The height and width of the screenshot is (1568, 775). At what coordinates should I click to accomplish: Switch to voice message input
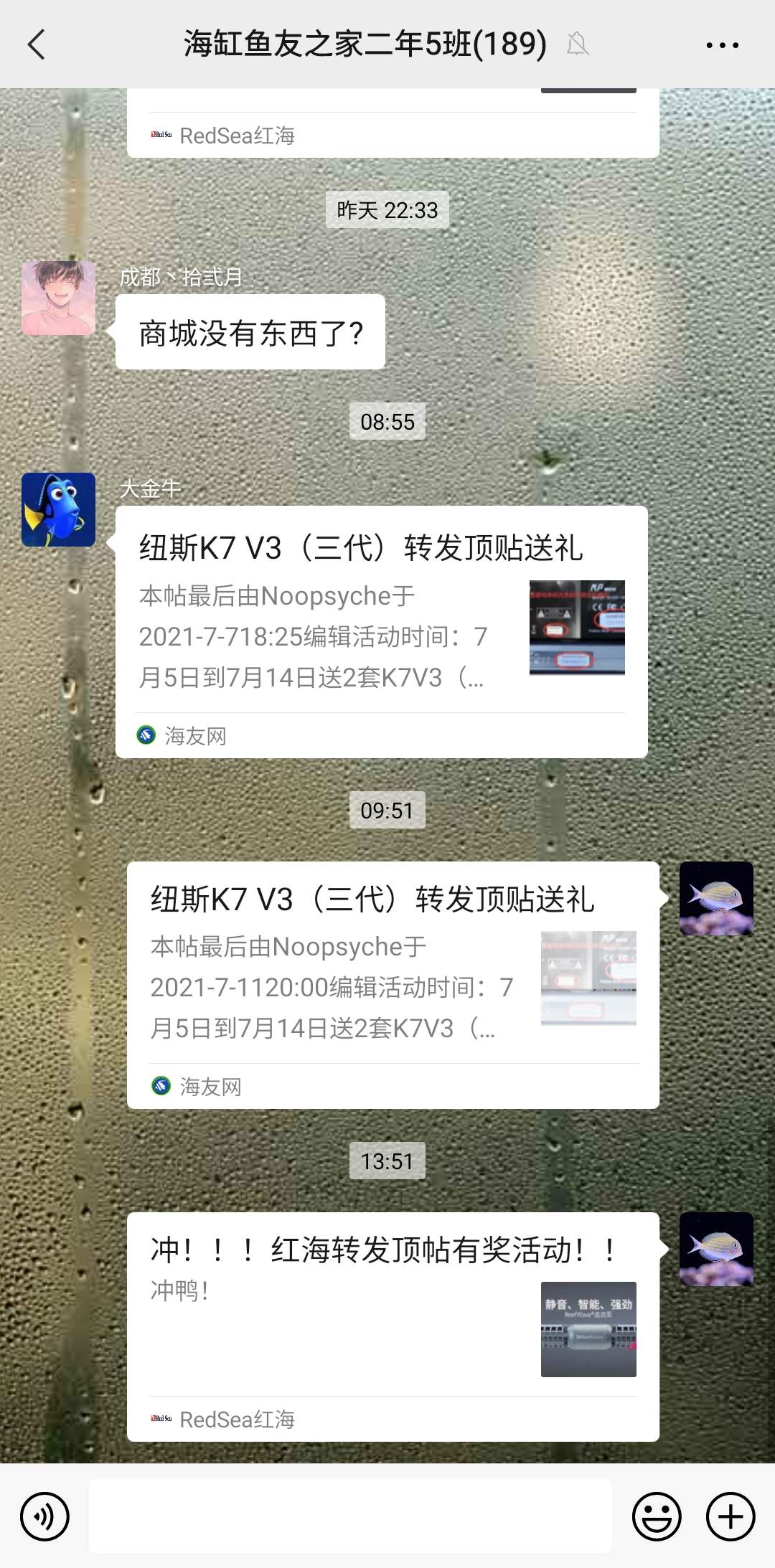coord(44,1516)
